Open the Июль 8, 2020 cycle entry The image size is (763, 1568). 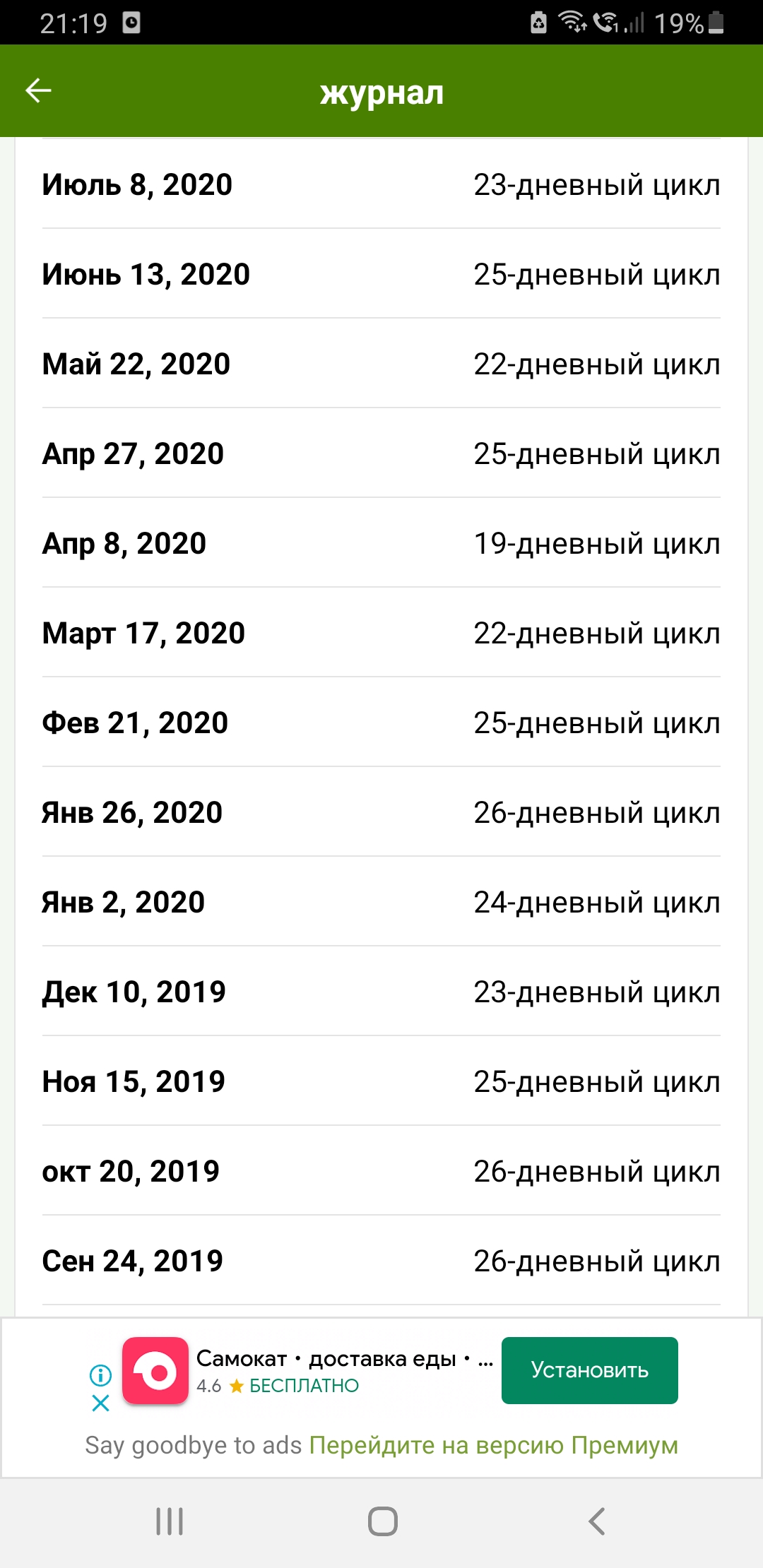(381, 184)
